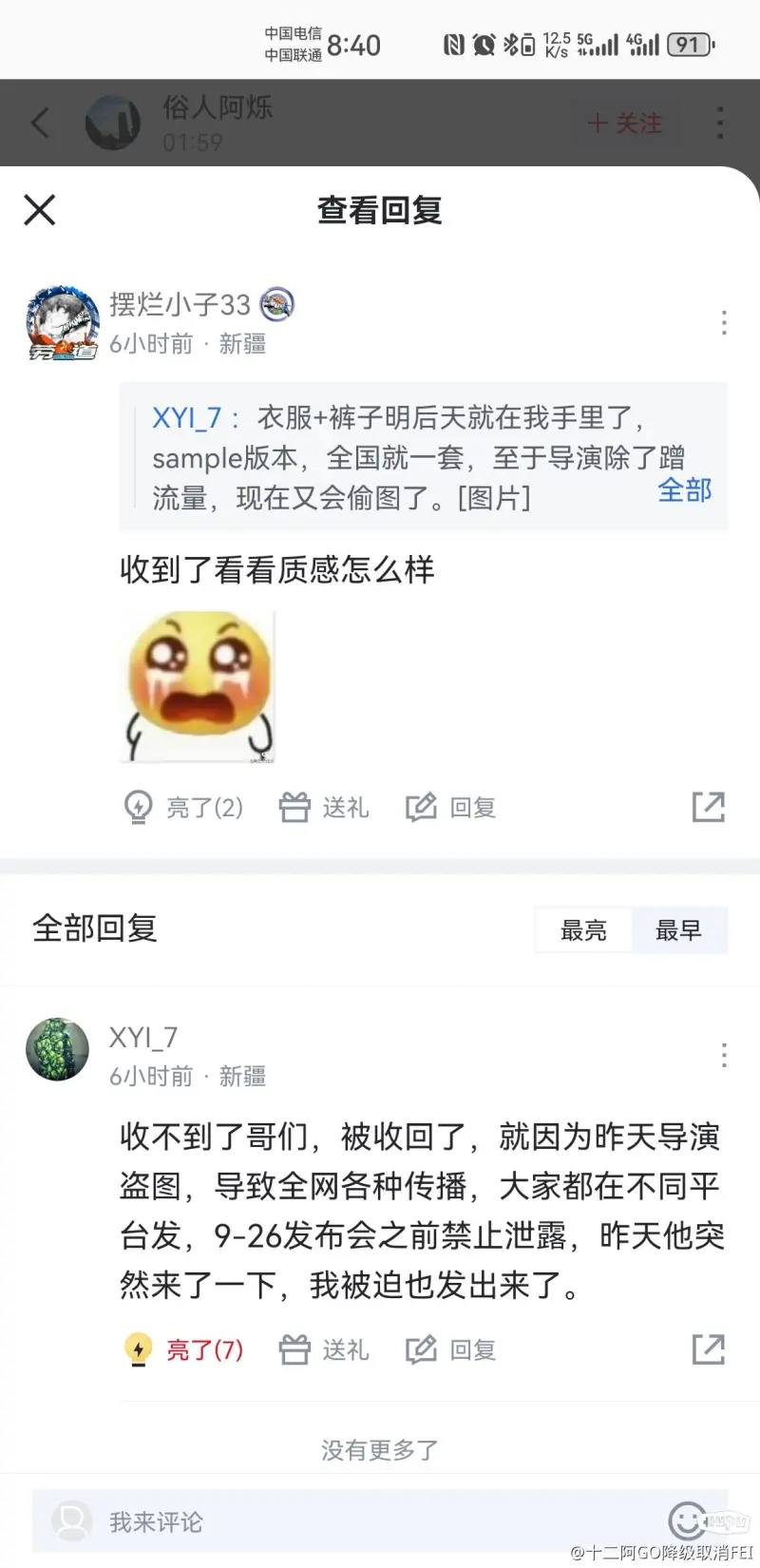Sort replies by 最早
Viewport: 760px width, 1568px height.
(x=678, y=930)
